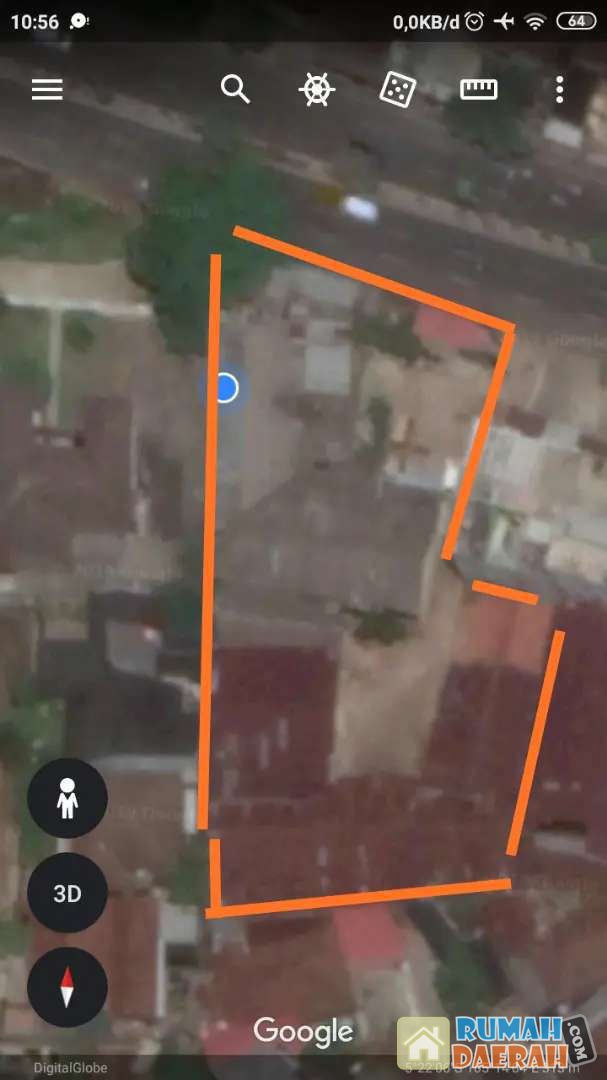Tap the blue current location dot
This screenshot has width=607, height=1080.
click(226, 387)
